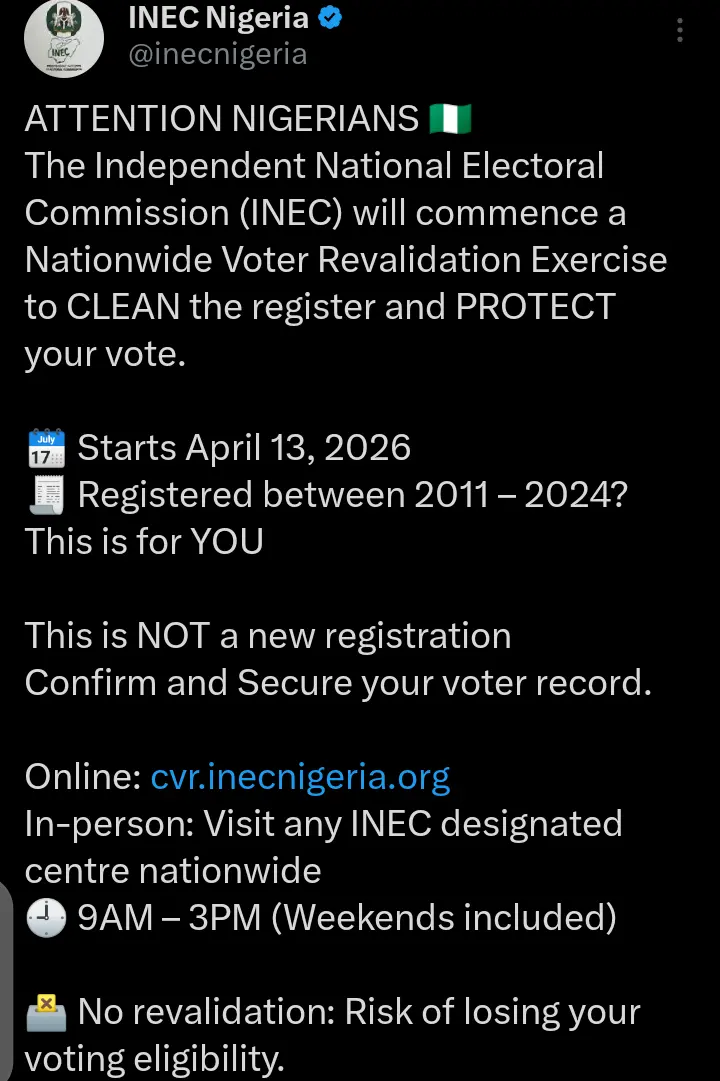Open INEC Nigeria's profile avatar

(x=62, y=40)
